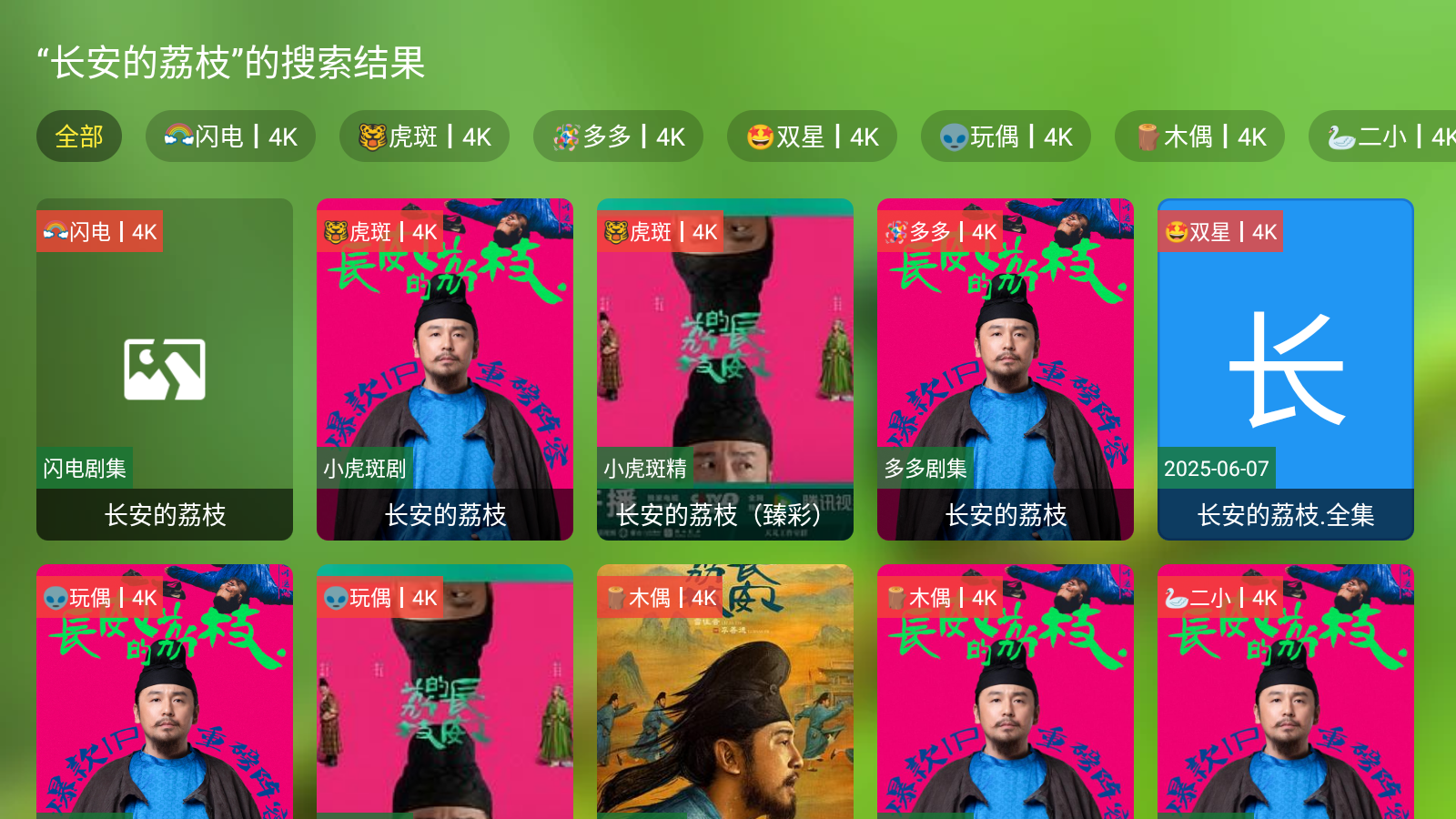1456x819 pixels.
Task: Open the 小虎斑剧 长安的荔枝 result
Action: 445,369
